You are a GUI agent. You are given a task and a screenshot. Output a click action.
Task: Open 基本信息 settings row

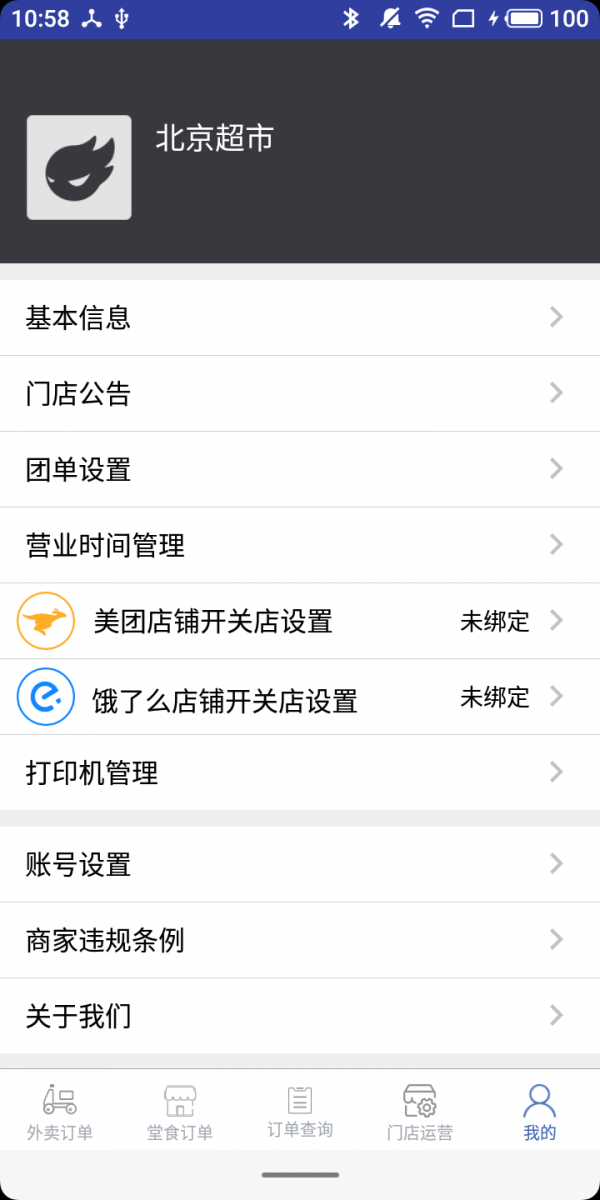pos(300,318)
